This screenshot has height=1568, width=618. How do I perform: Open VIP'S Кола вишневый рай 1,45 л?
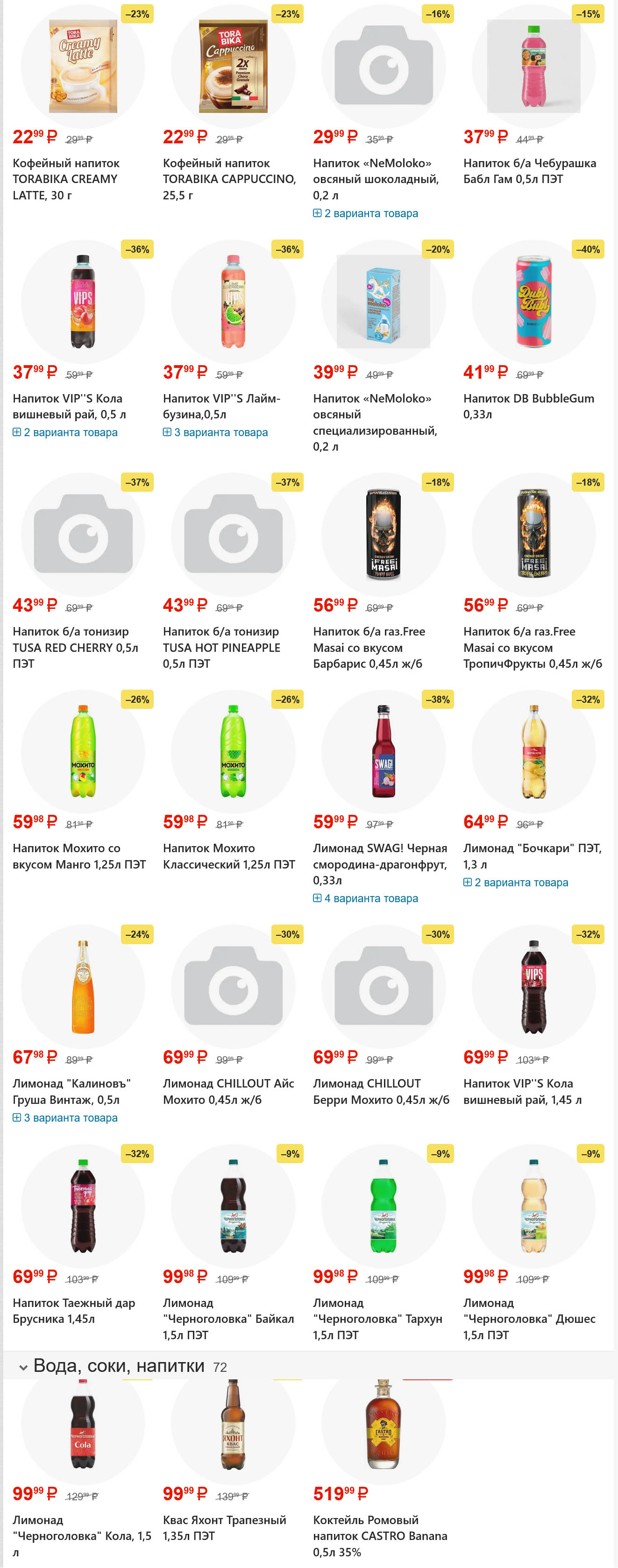(x=522, y=1091)
